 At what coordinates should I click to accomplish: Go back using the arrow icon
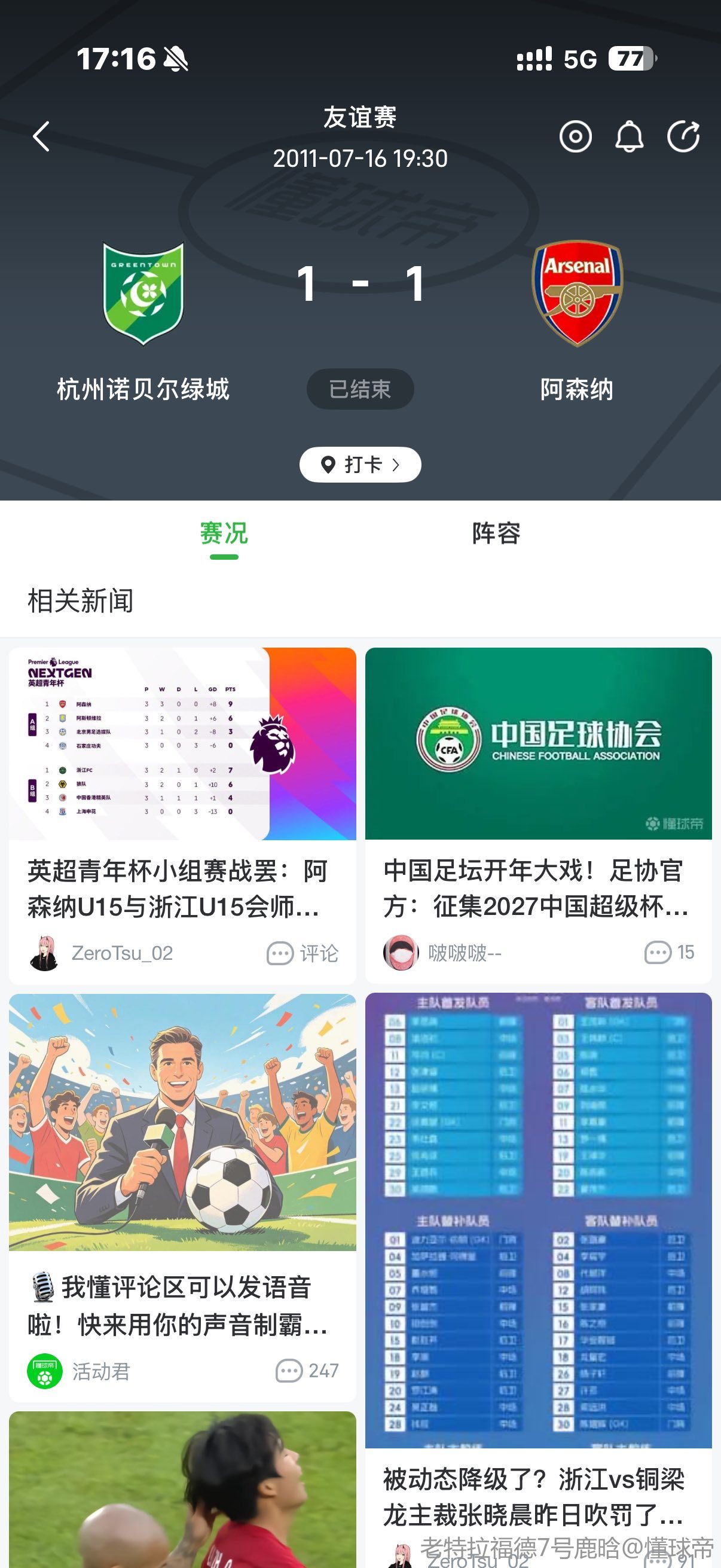pyautogui.click(x=41, y=136)
